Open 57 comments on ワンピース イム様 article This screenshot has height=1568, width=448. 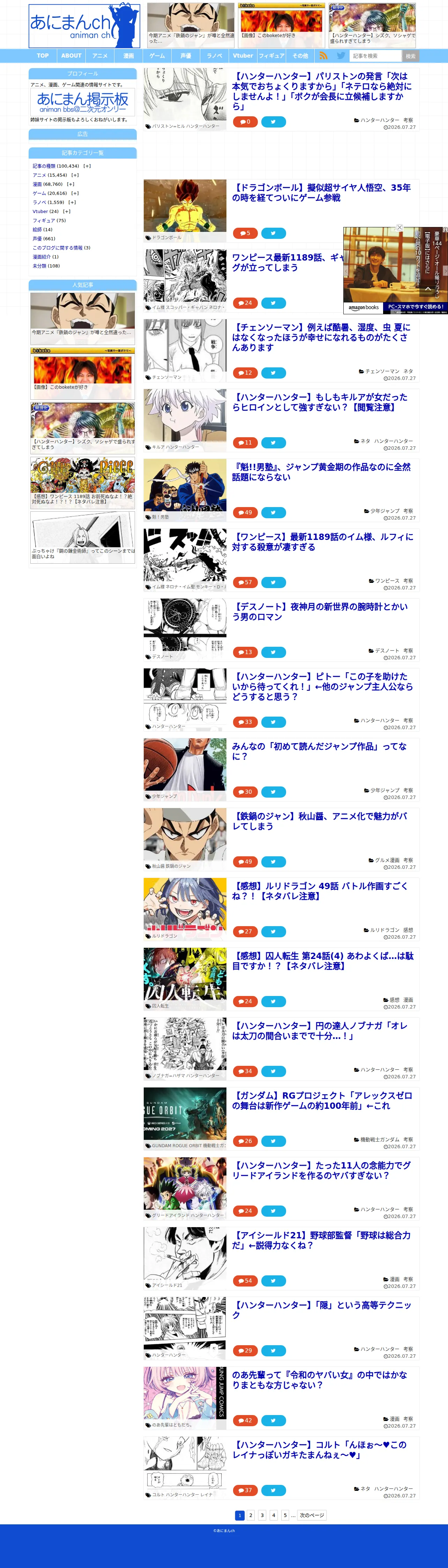pyautogui.click(x=246, y=582)
